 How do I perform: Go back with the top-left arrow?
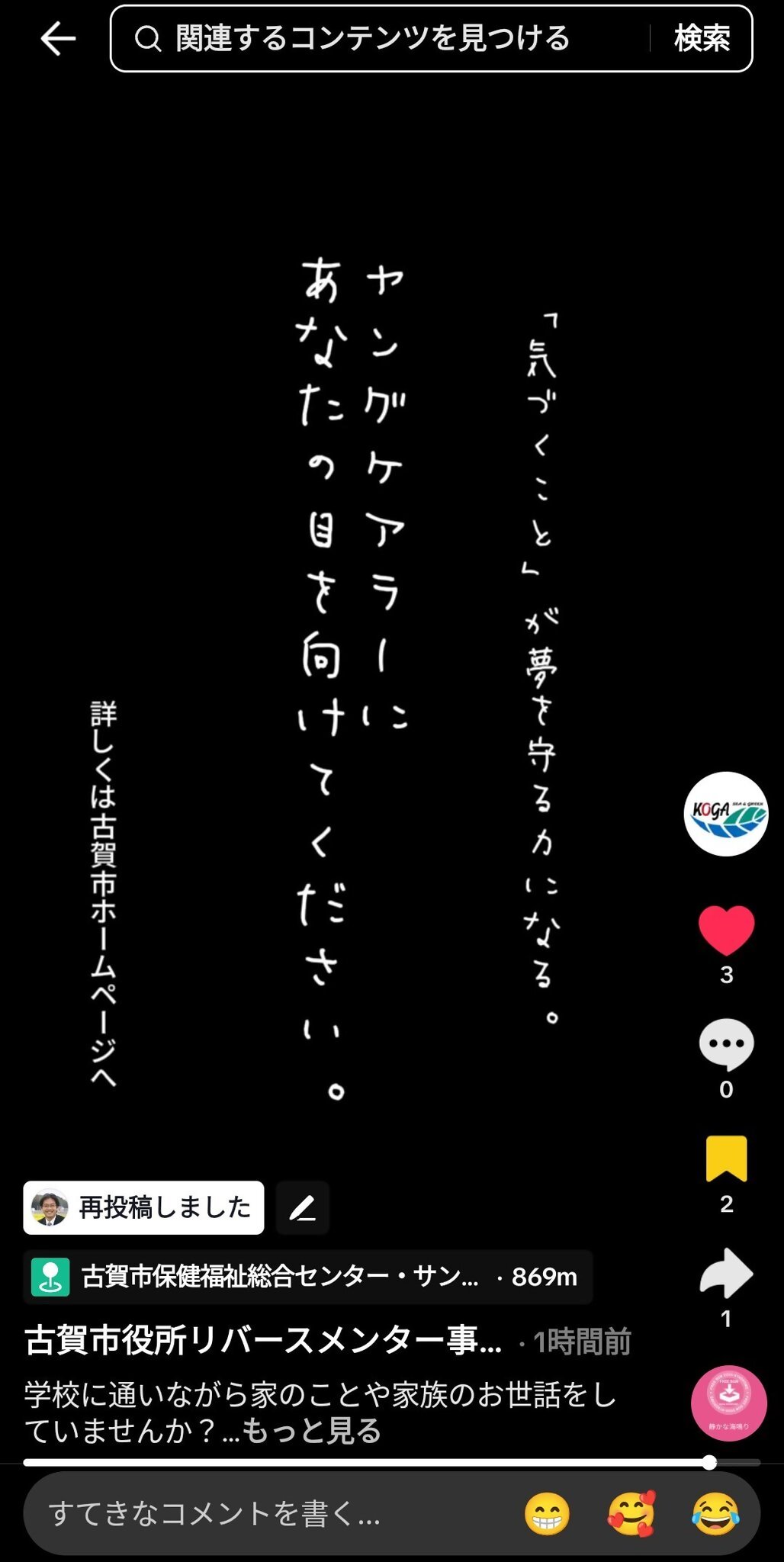pyautogui.click(x=57, y=38)
